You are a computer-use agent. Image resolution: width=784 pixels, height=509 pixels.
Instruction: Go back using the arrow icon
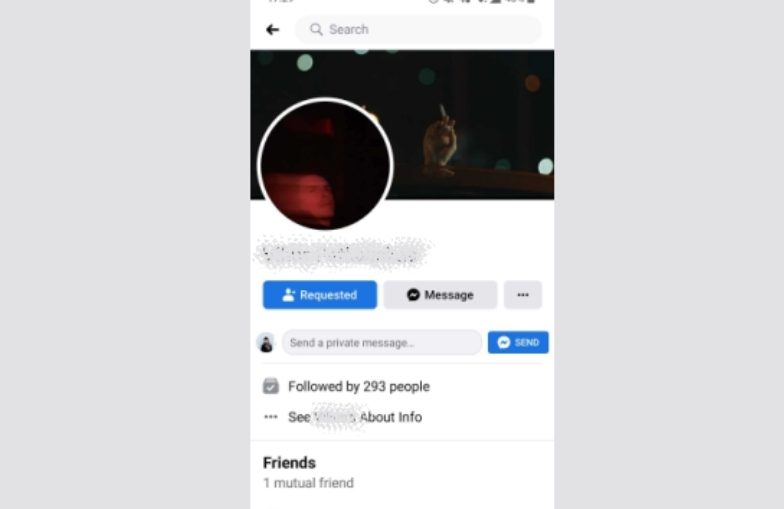point(272,30)
